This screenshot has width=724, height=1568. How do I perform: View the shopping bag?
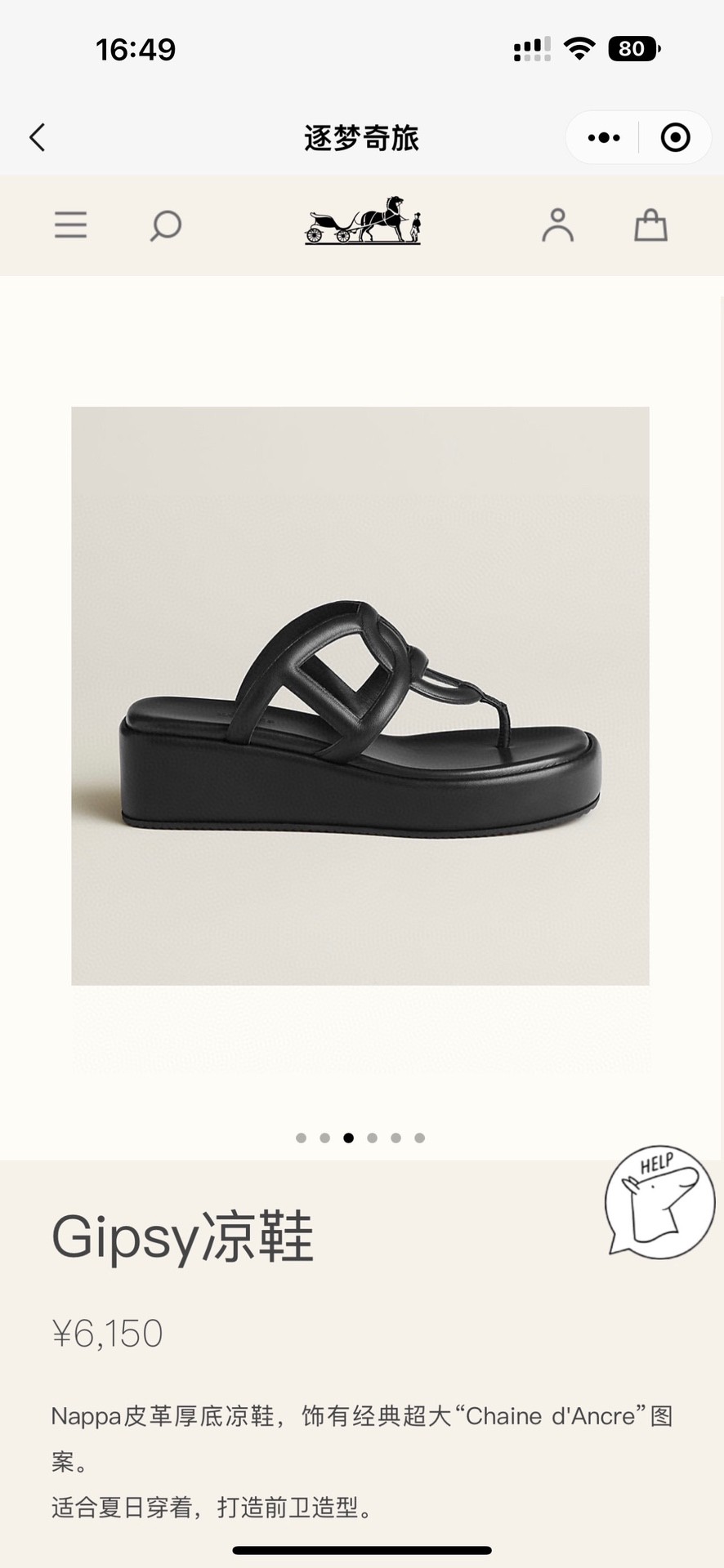click(650, 225)
